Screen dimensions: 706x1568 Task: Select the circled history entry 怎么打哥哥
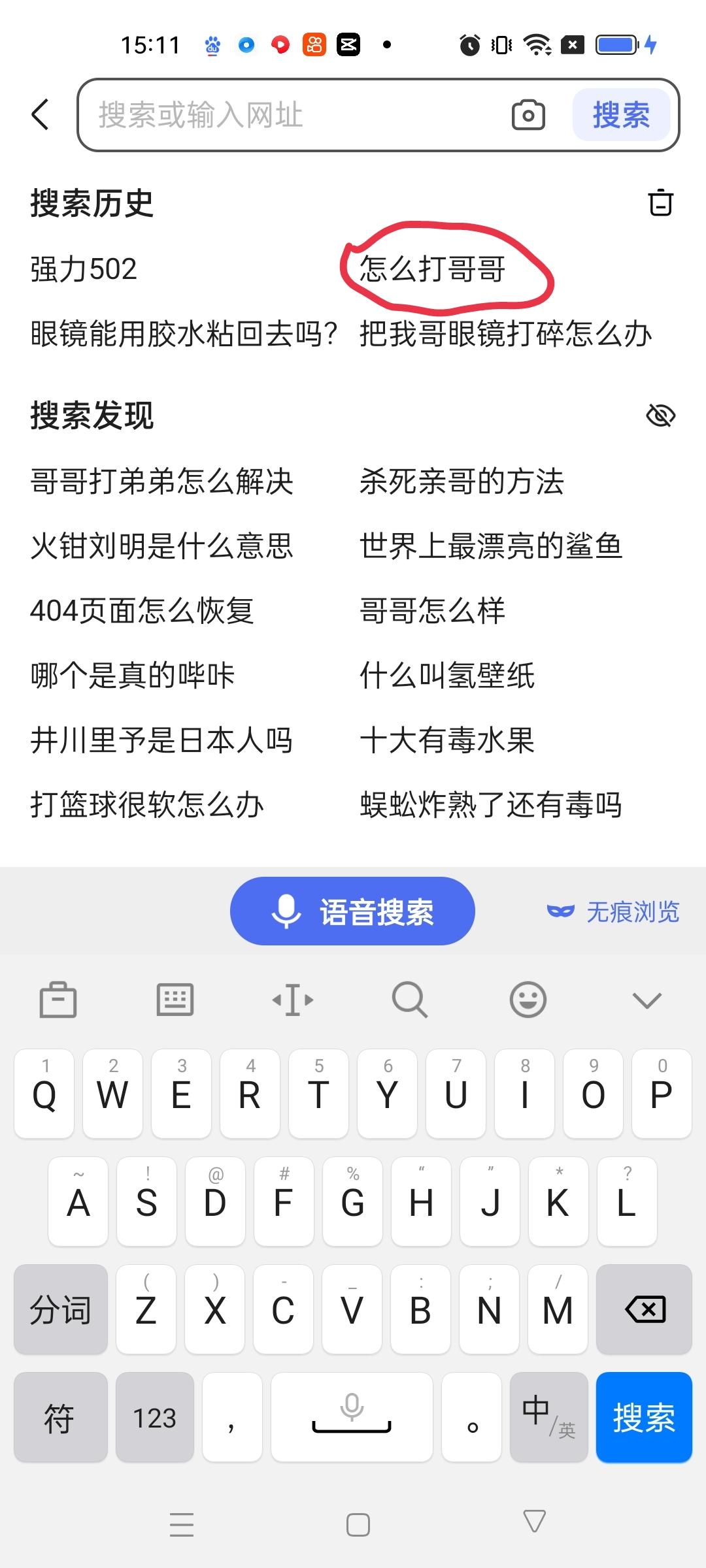pos(433,270)
